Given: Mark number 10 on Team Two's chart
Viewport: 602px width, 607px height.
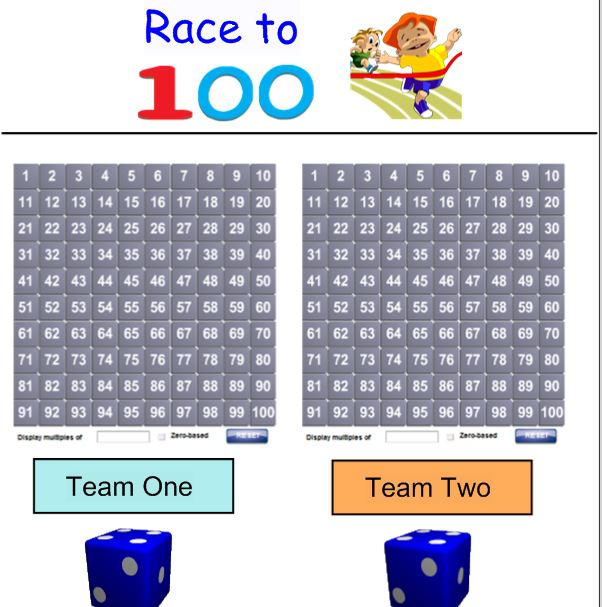Looking at the screenshot, I should point(551,176).
